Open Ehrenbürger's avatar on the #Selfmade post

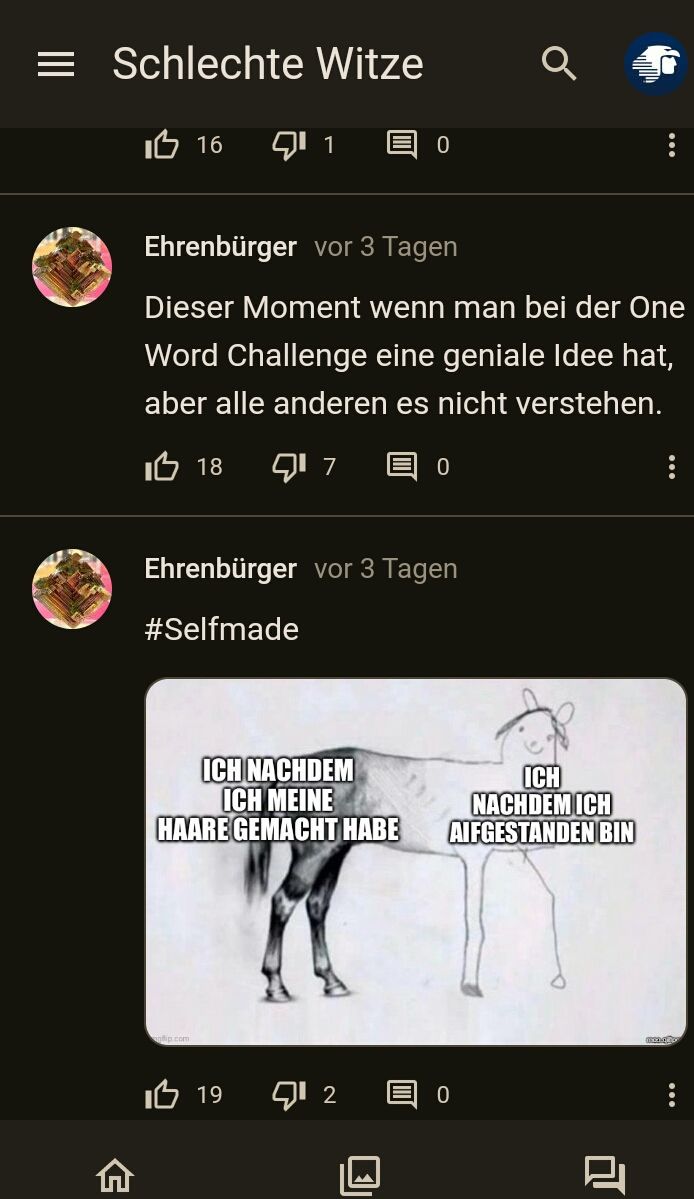click(x=72, y=589)
